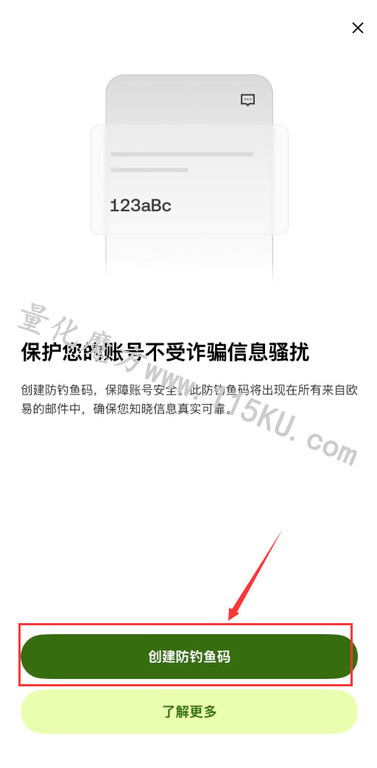Open 了解更多 to learn more
The image size is (377, 768).
tap(189, 712)
